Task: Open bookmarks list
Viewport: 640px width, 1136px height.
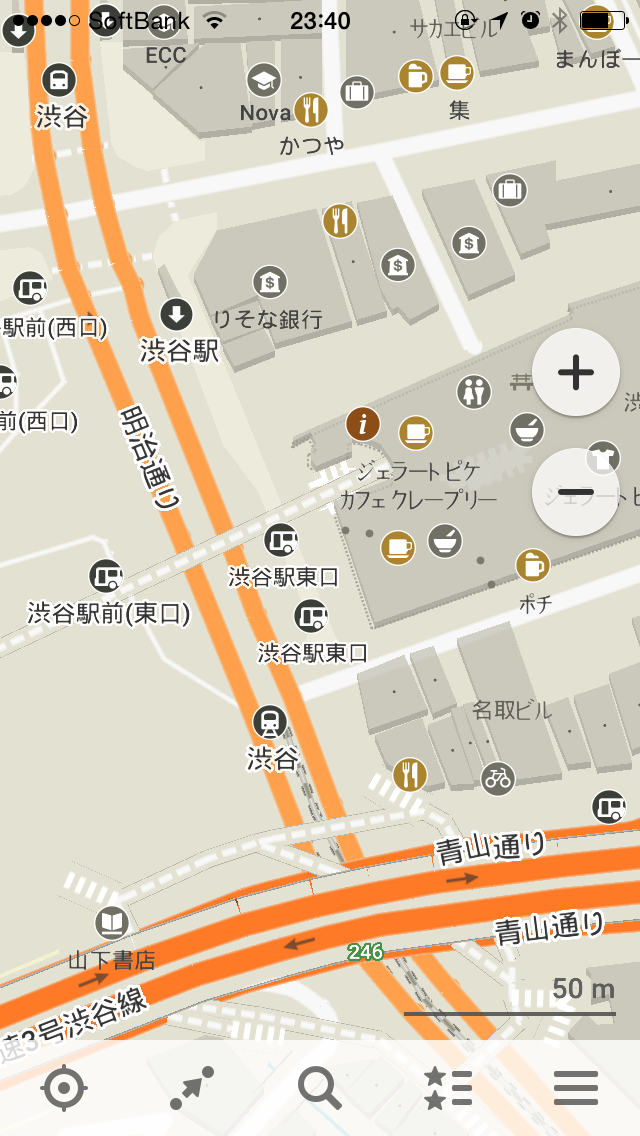Action: point(448,1087)
